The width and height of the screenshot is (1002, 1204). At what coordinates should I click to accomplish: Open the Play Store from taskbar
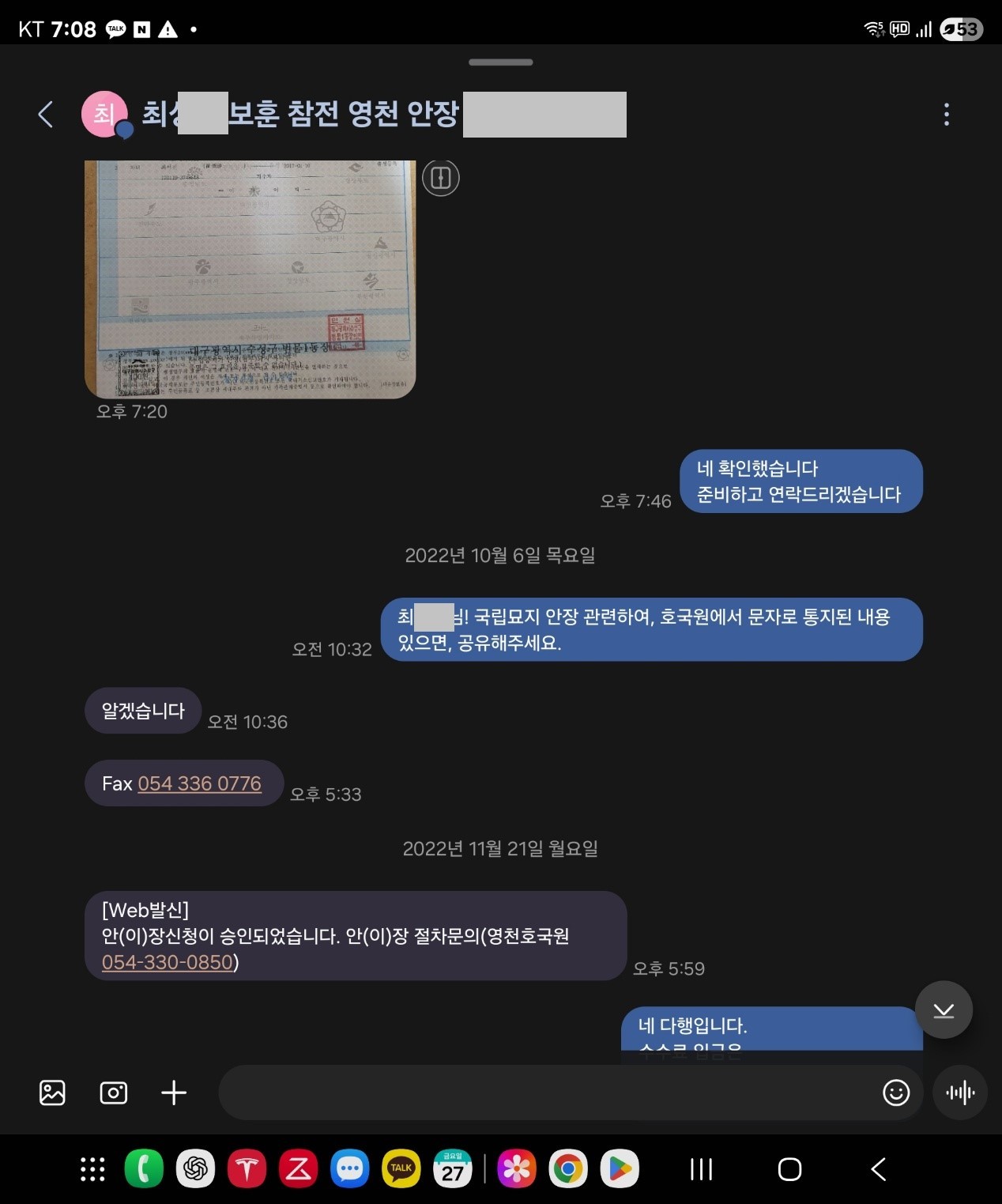point(620,1169)
